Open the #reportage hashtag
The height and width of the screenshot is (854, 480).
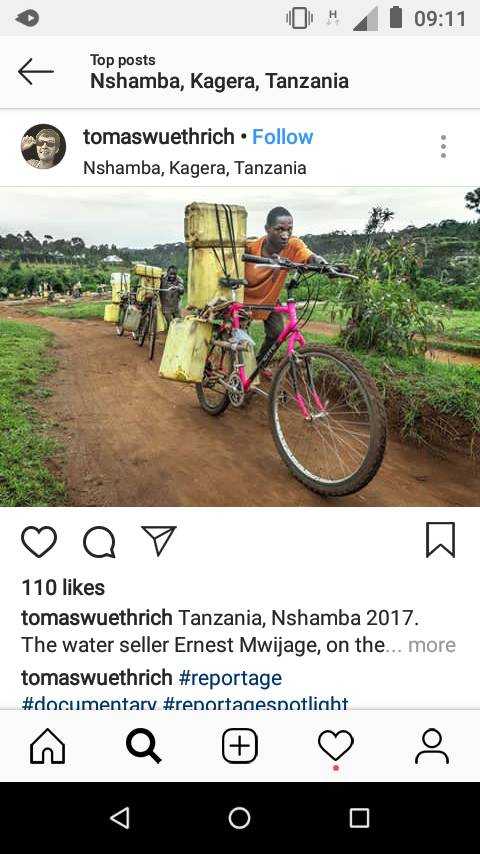230,678
